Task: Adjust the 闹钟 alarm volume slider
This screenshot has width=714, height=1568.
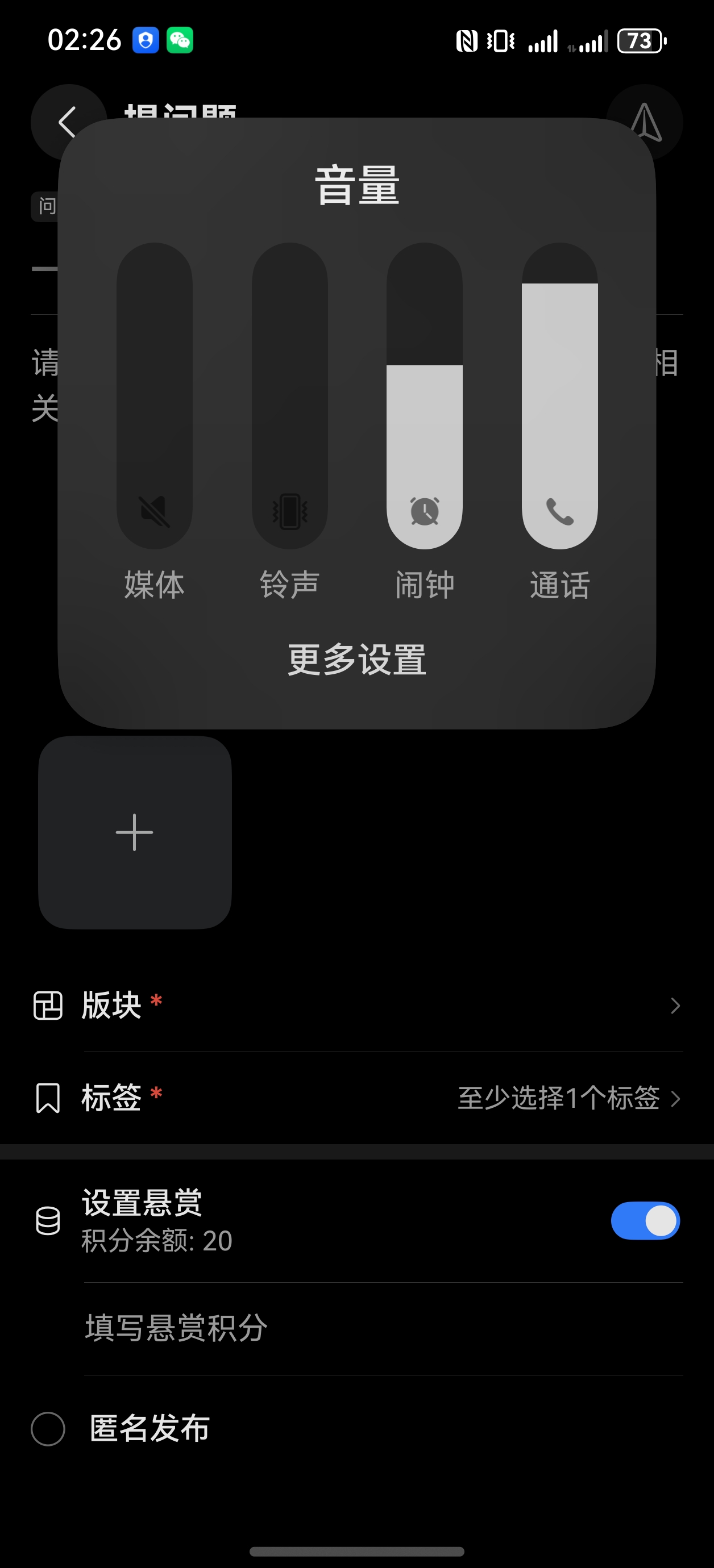Action: point(425,395)
